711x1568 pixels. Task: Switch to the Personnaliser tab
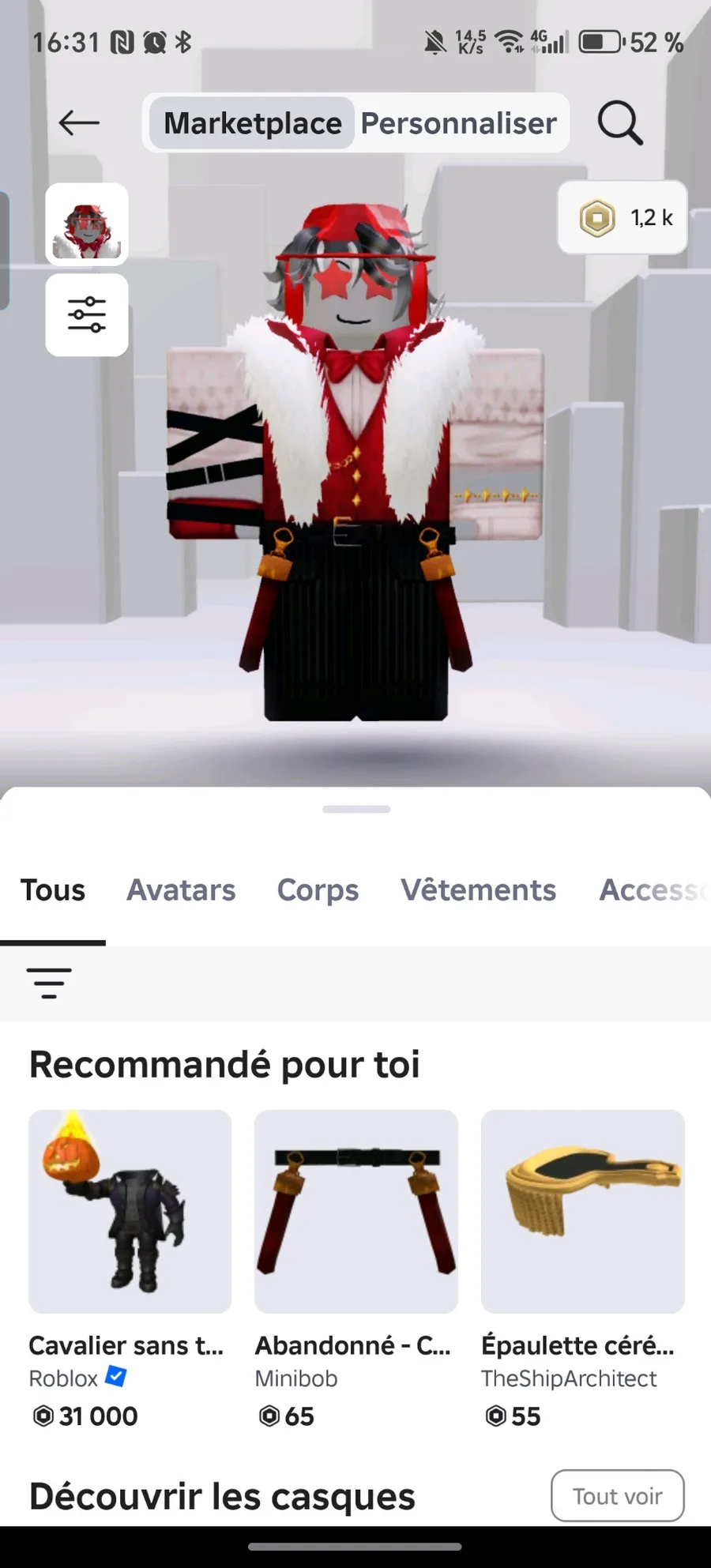(458, 123)
